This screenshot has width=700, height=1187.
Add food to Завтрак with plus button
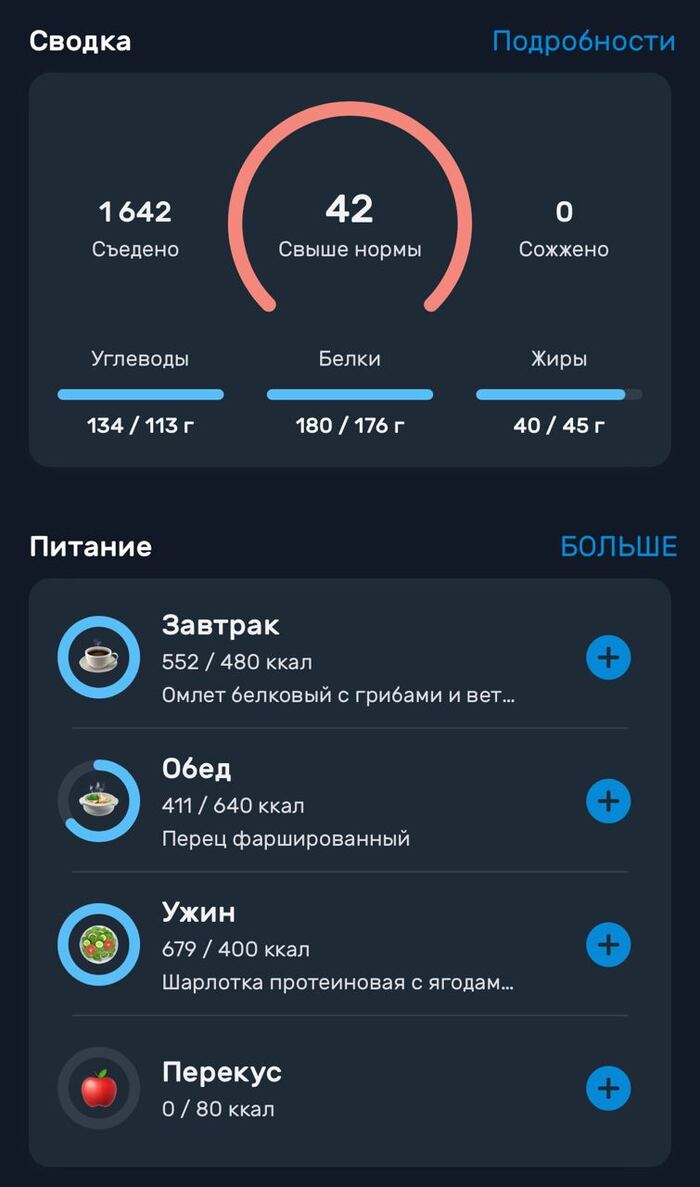[608, 658]
